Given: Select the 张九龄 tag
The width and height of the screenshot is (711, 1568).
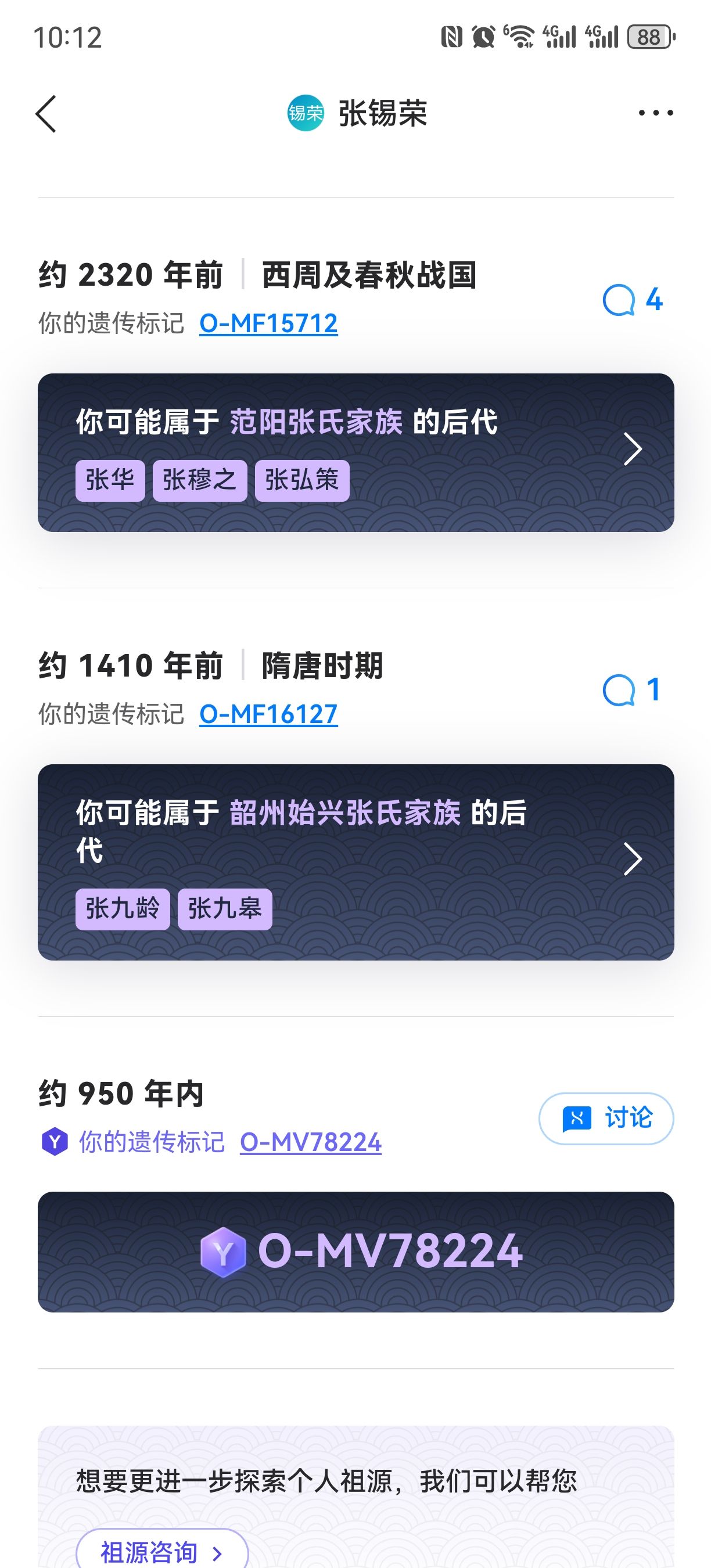Looking at the screenshot, I should [123, 909].
